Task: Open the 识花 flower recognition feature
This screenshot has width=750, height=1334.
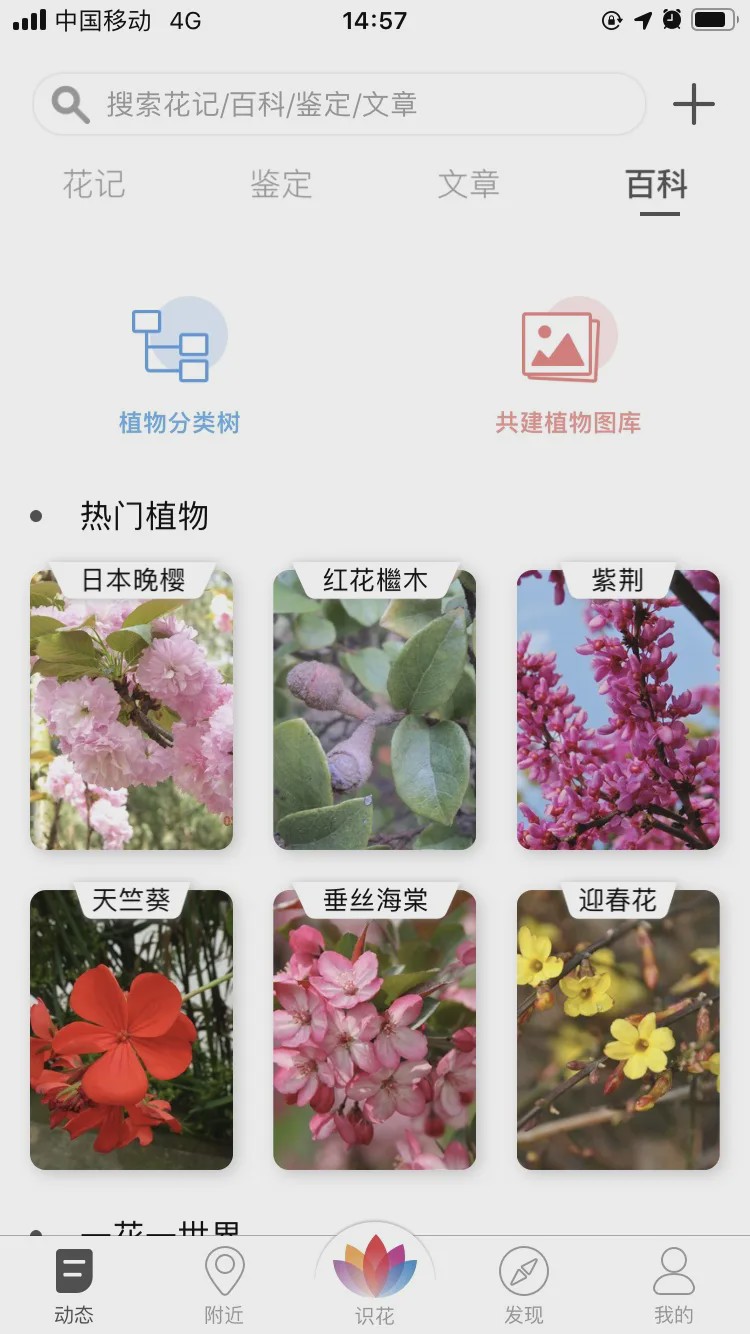Action: (x=375, y=1275)
